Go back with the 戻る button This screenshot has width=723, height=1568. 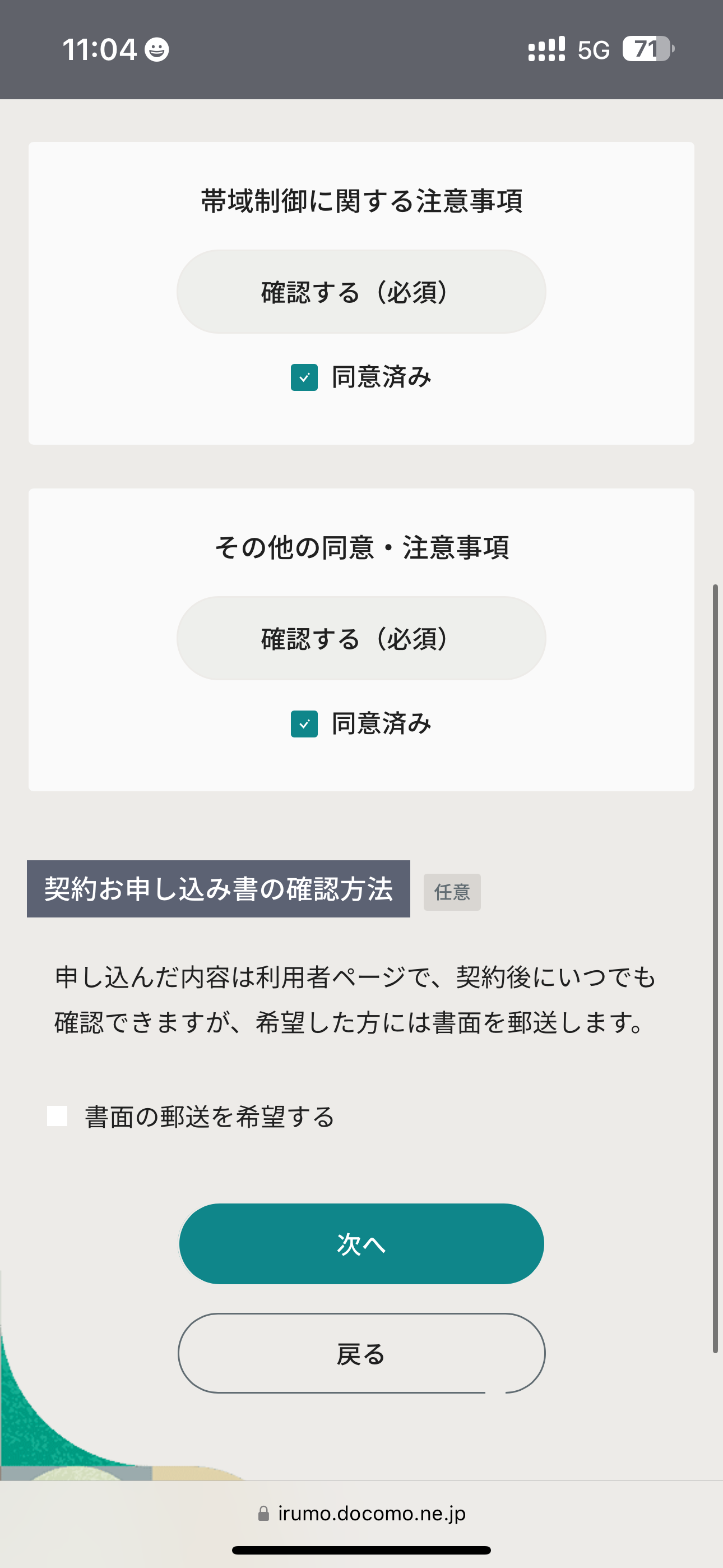[361, 1353]
